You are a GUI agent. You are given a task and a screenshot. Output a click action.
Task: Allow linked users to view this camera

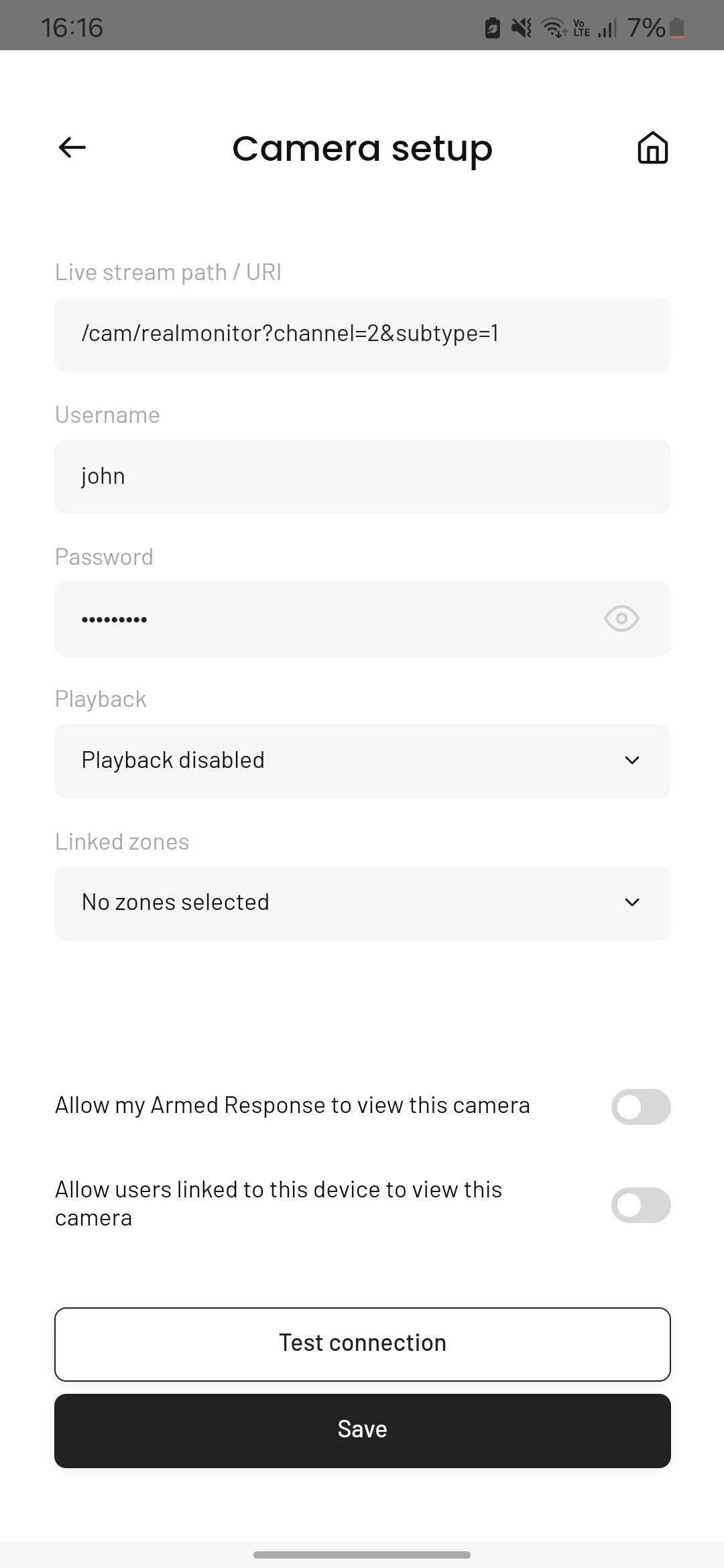[641, 1205]
